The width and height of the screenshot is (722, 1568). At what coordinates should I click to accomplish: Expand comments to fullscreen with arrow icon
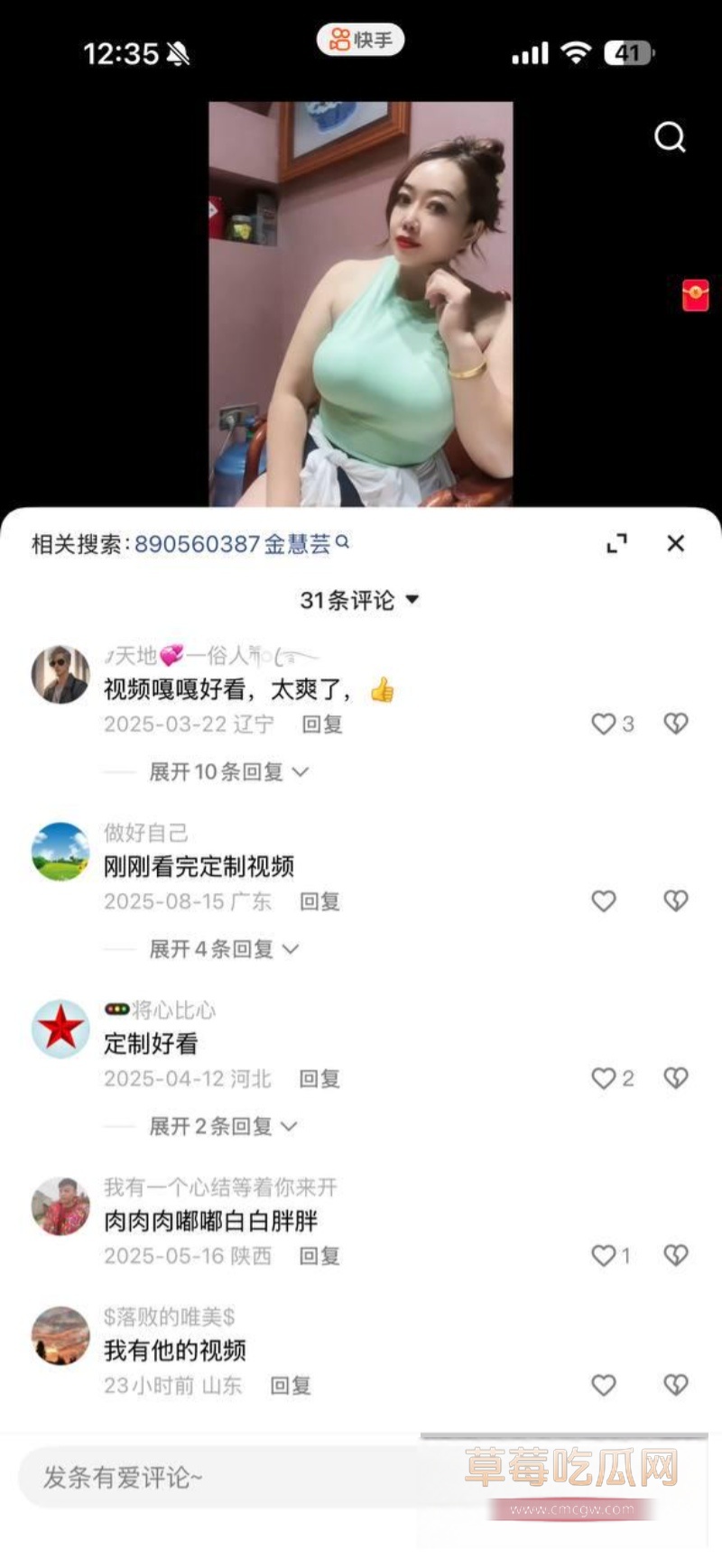point(617,543)
